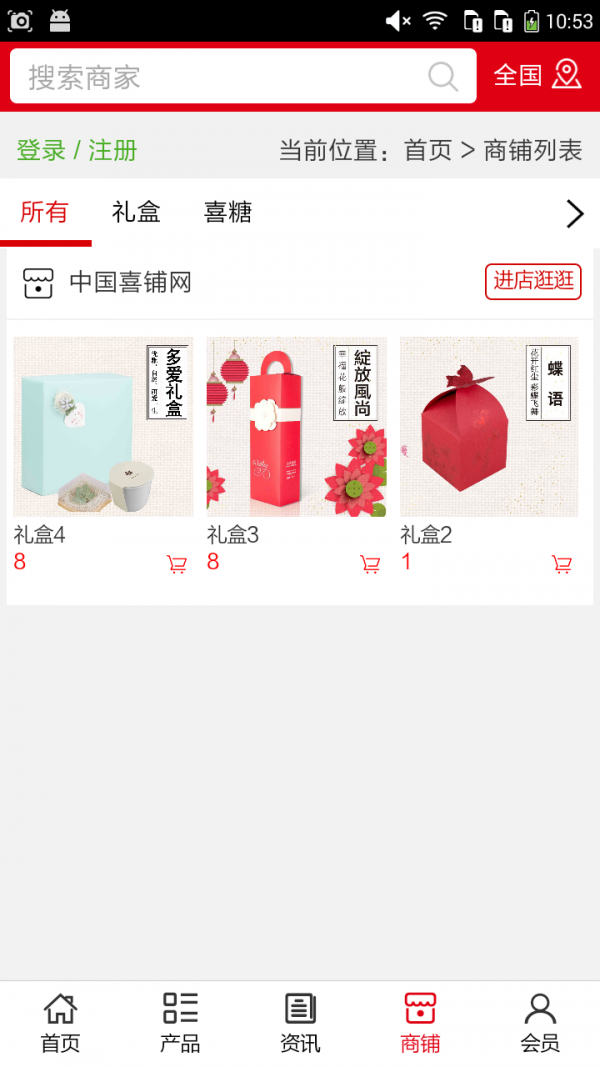This screenshot has height=1067, width=600.
Task: Open product 礼盒4
Action: point(103,427)
